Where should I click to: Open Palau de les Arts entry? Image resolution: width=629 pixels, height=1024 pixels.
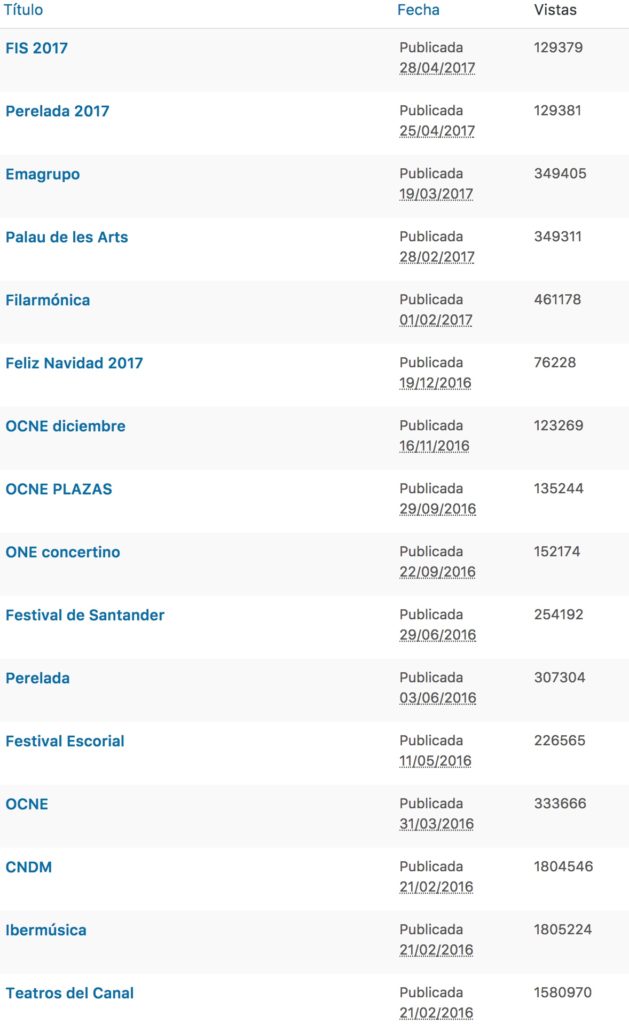[x=67, y=237]
